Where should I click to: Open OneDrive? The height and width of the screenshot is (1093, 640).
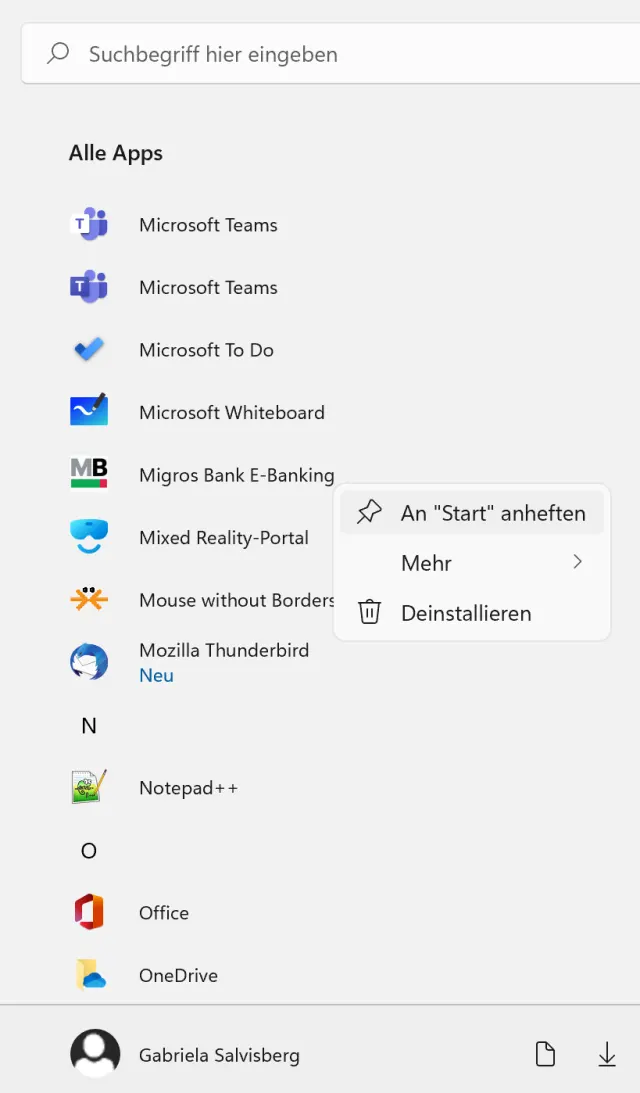click(x=178, y=975)
